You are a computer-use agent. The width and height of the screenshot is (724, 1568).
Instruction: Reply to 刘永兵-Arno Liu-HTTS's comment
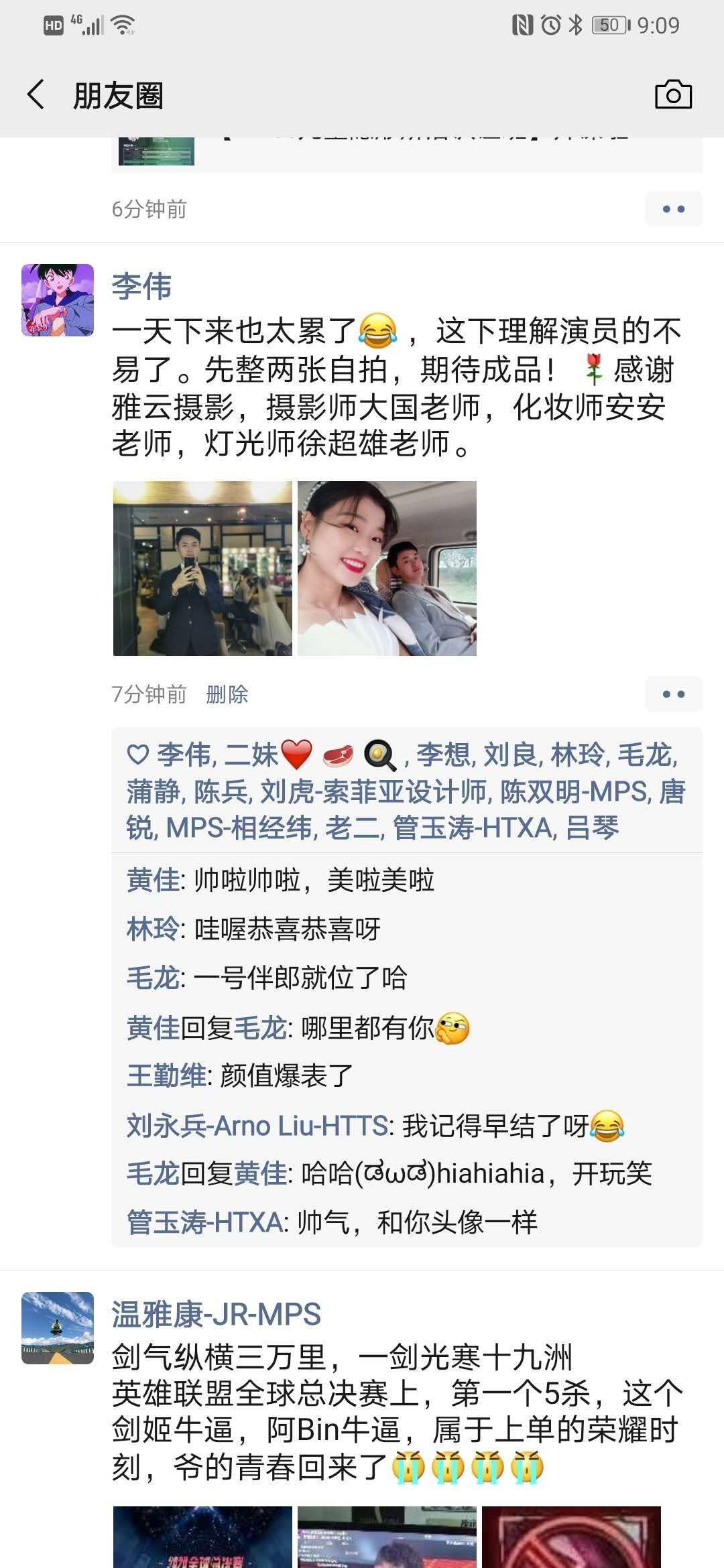496,1126
